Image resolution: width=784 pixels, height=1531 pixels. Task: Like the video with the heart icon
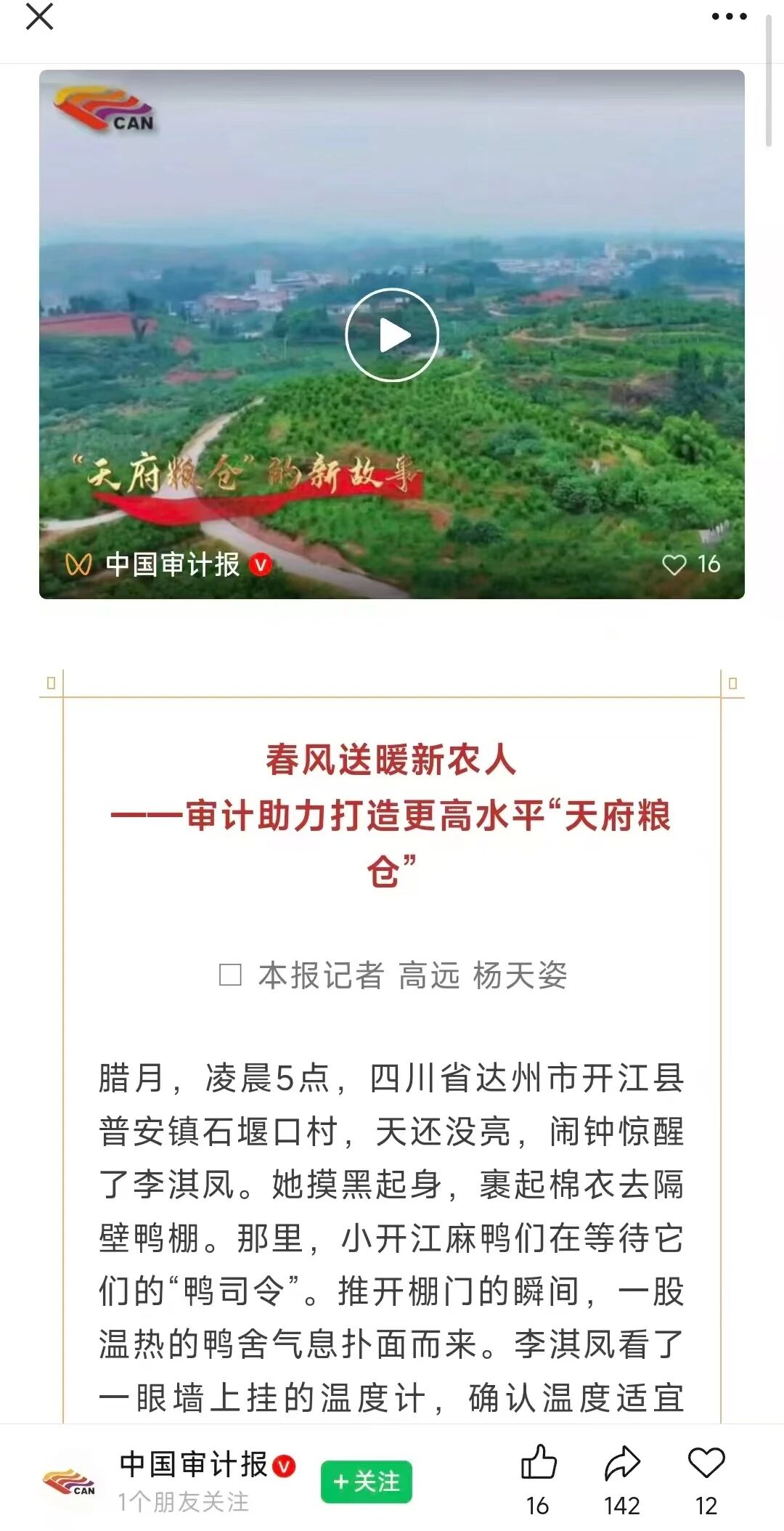click(x=674, y=564)
